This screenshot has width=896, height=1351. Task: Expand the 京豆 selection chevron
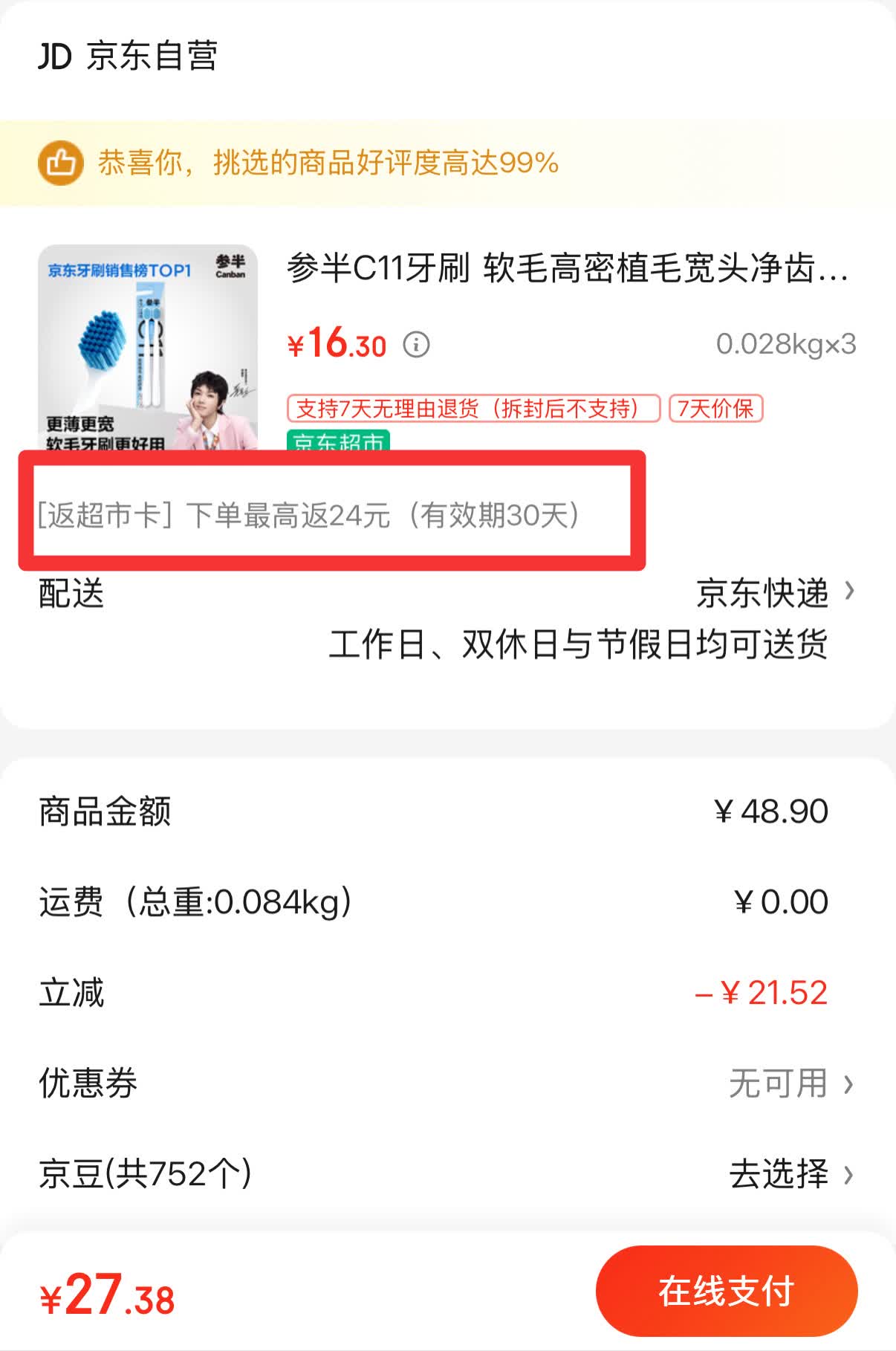pos(849,1173)
